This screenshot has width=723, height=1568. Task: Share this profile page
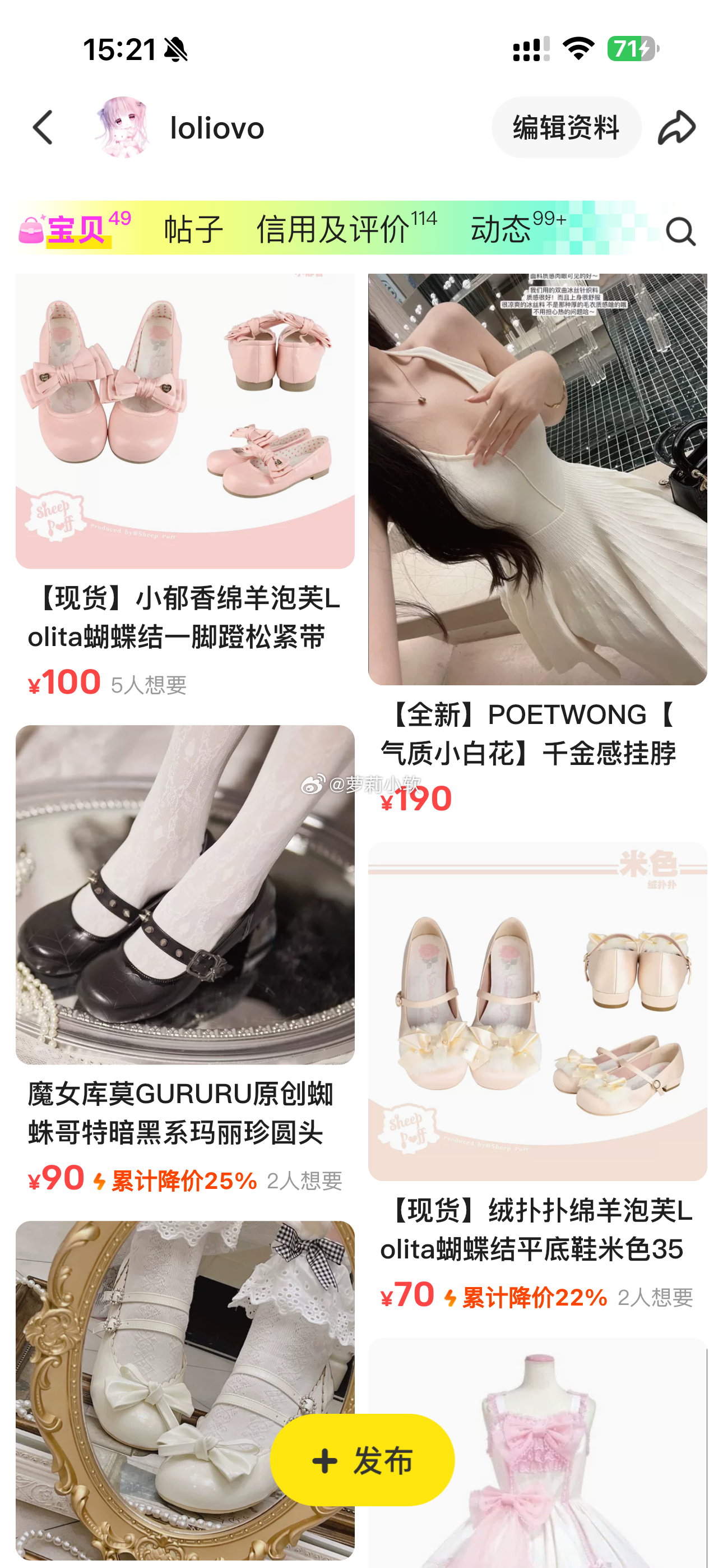(x=676, y=128)
